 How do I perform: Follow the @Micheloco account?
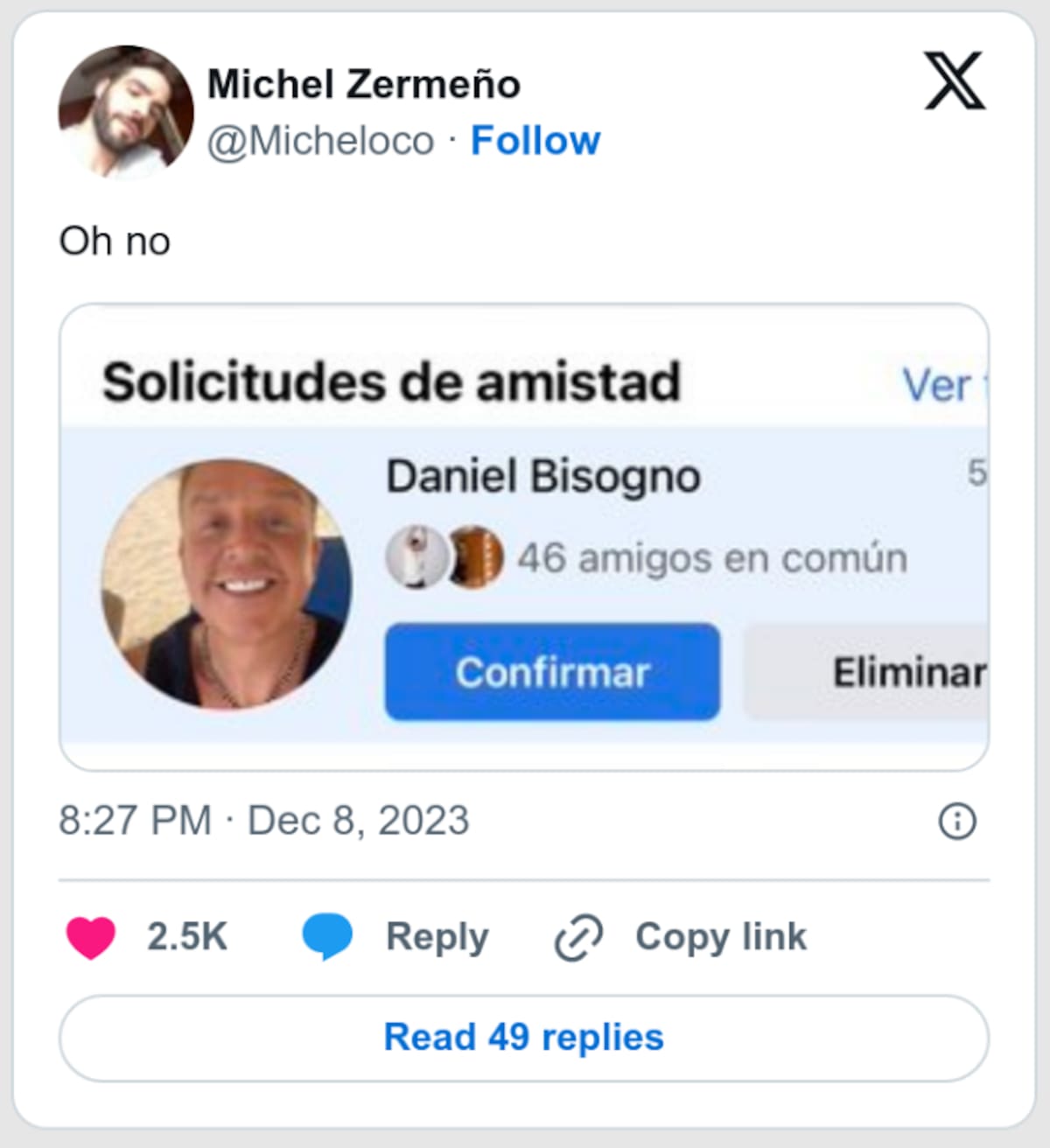[535, 141]
